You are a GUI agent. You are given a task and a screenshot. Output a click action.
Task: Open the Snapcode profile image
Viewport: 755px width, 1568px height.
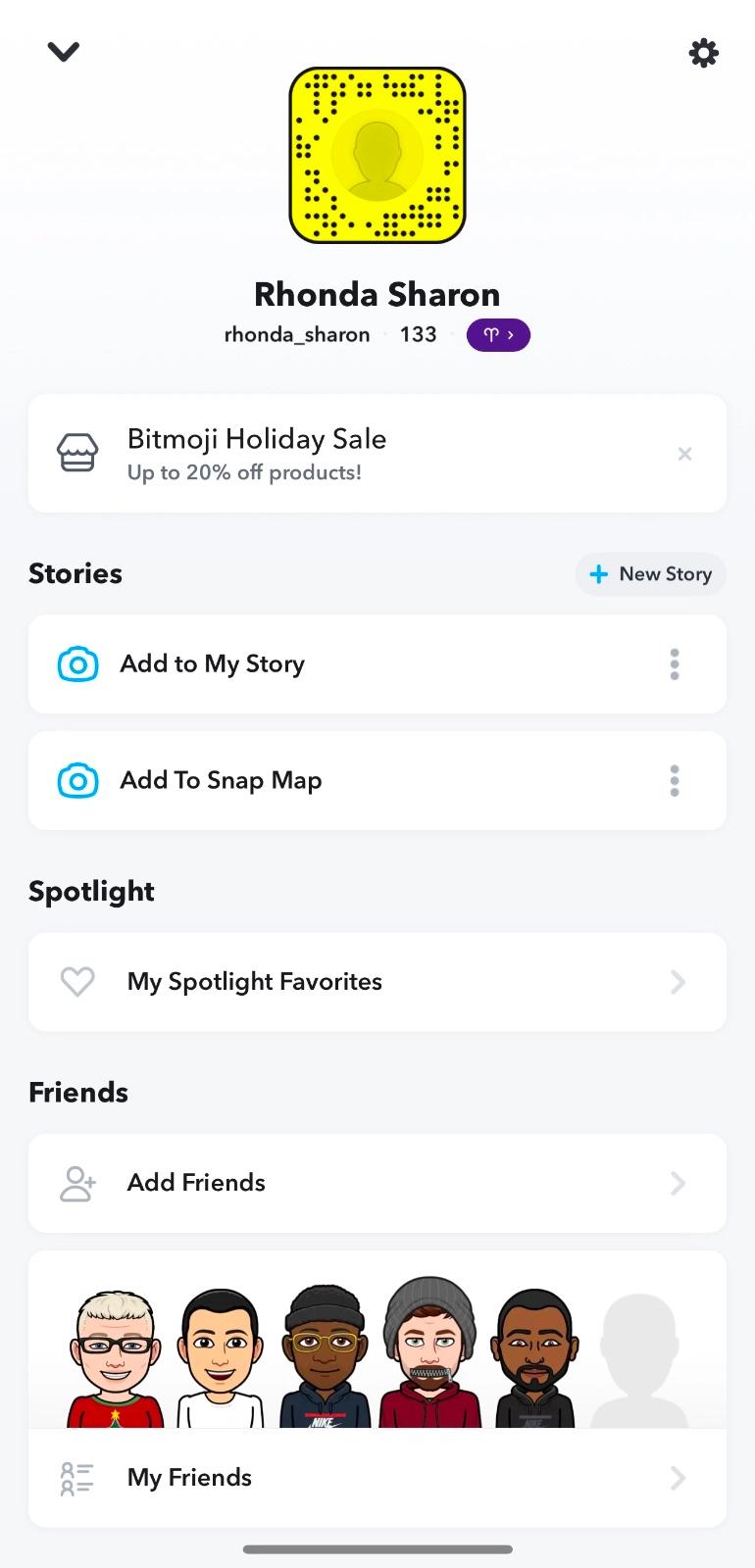pos(377,156)
